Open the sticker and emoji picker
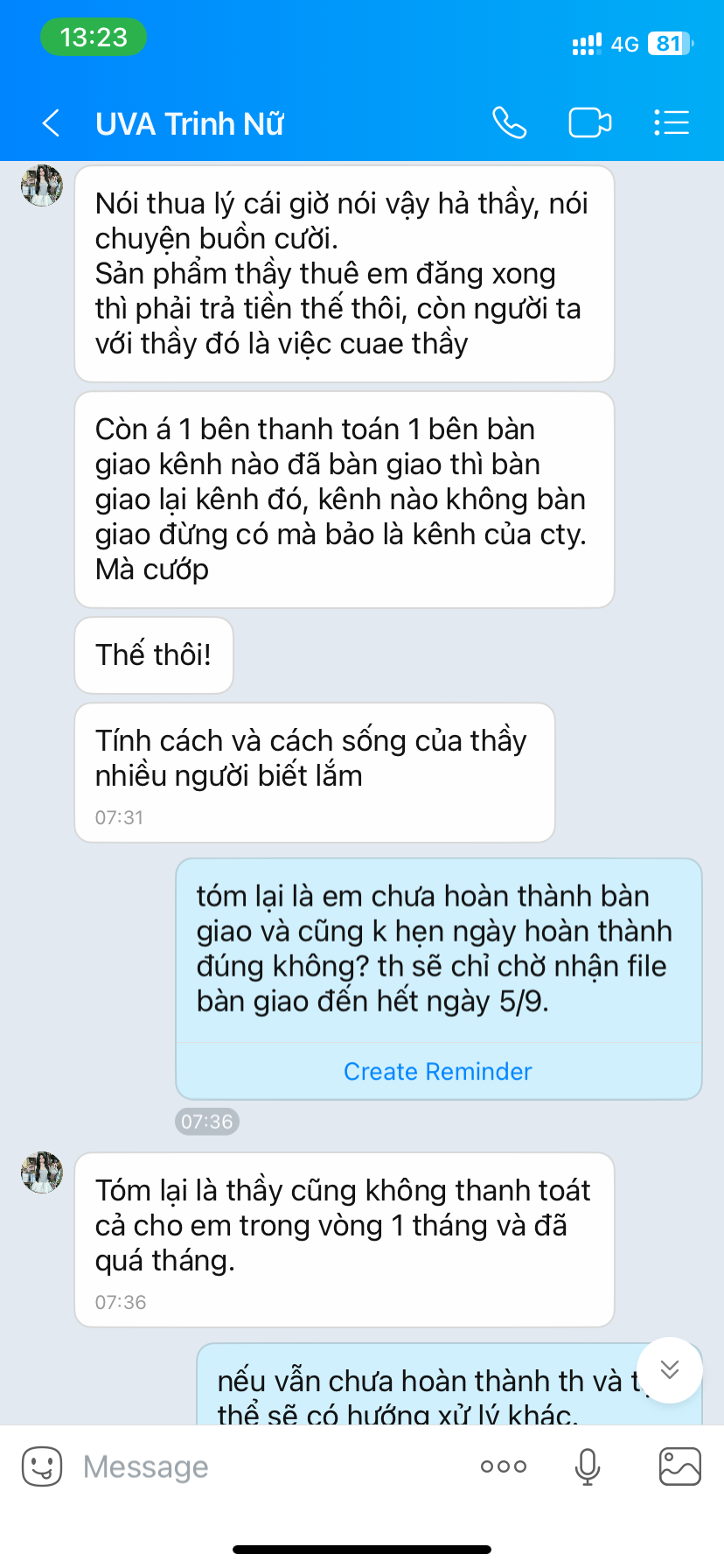The image size is (724, 1568). tap(42, 1466)
